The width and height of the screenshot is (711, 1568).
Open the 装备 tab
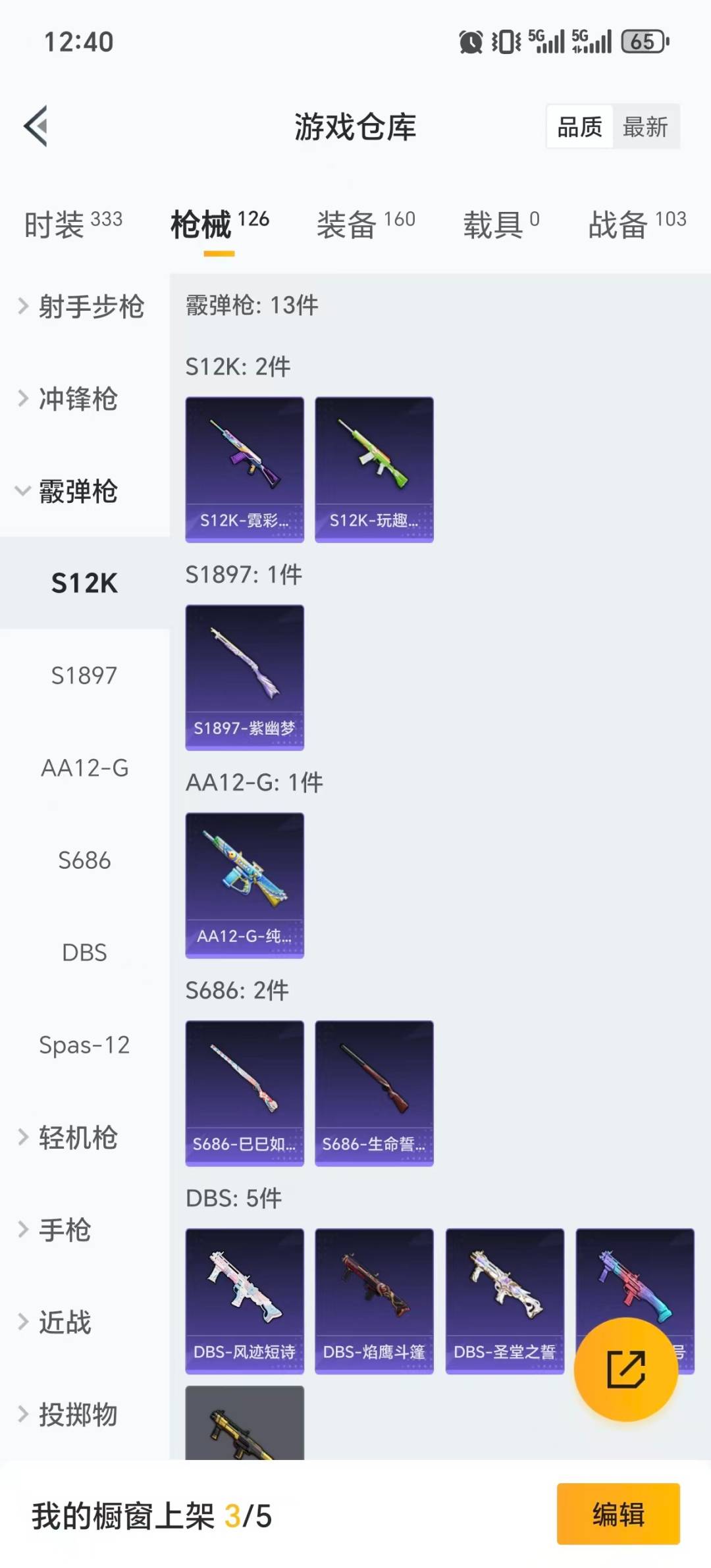(x=365, y=224)
